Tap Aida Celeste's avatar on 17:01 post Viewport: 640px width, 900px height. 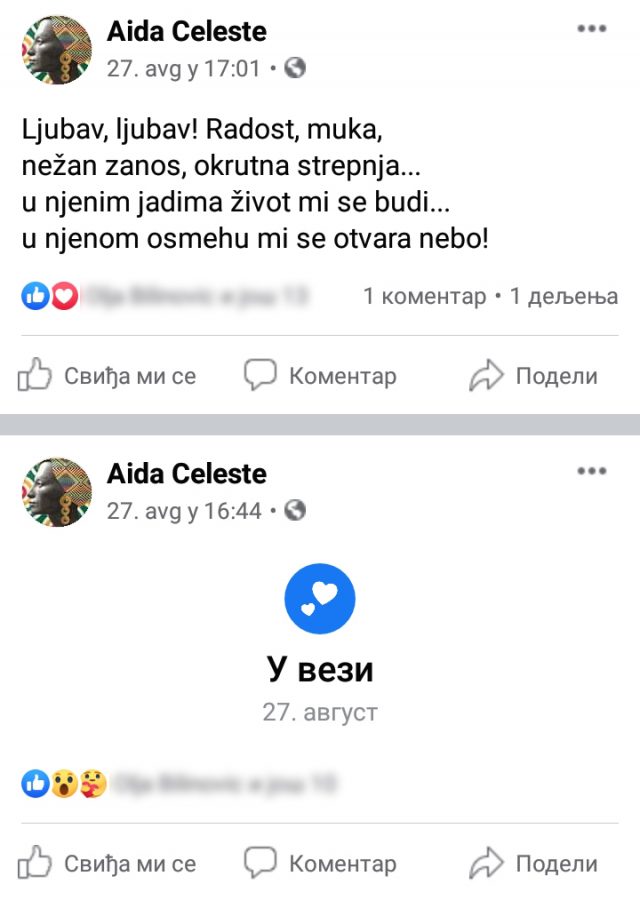(x=56, y=50)
